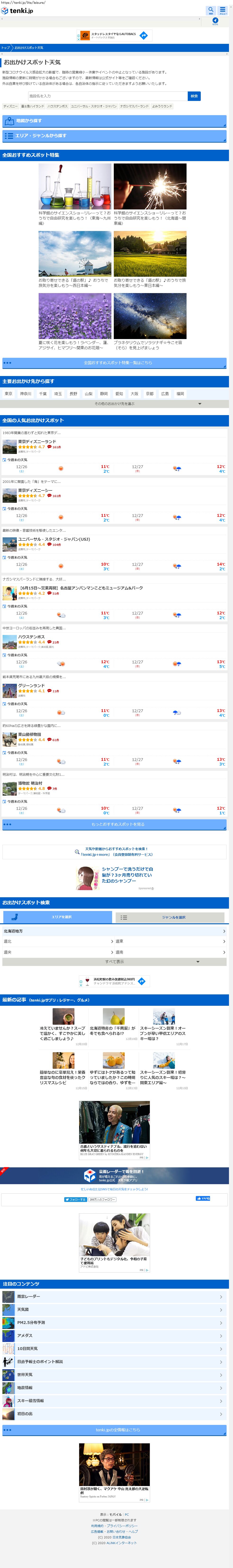The height and width of the screenshot is (1568, 233).
Task: Open 地図から探す
Action: (x=114, y=121)
